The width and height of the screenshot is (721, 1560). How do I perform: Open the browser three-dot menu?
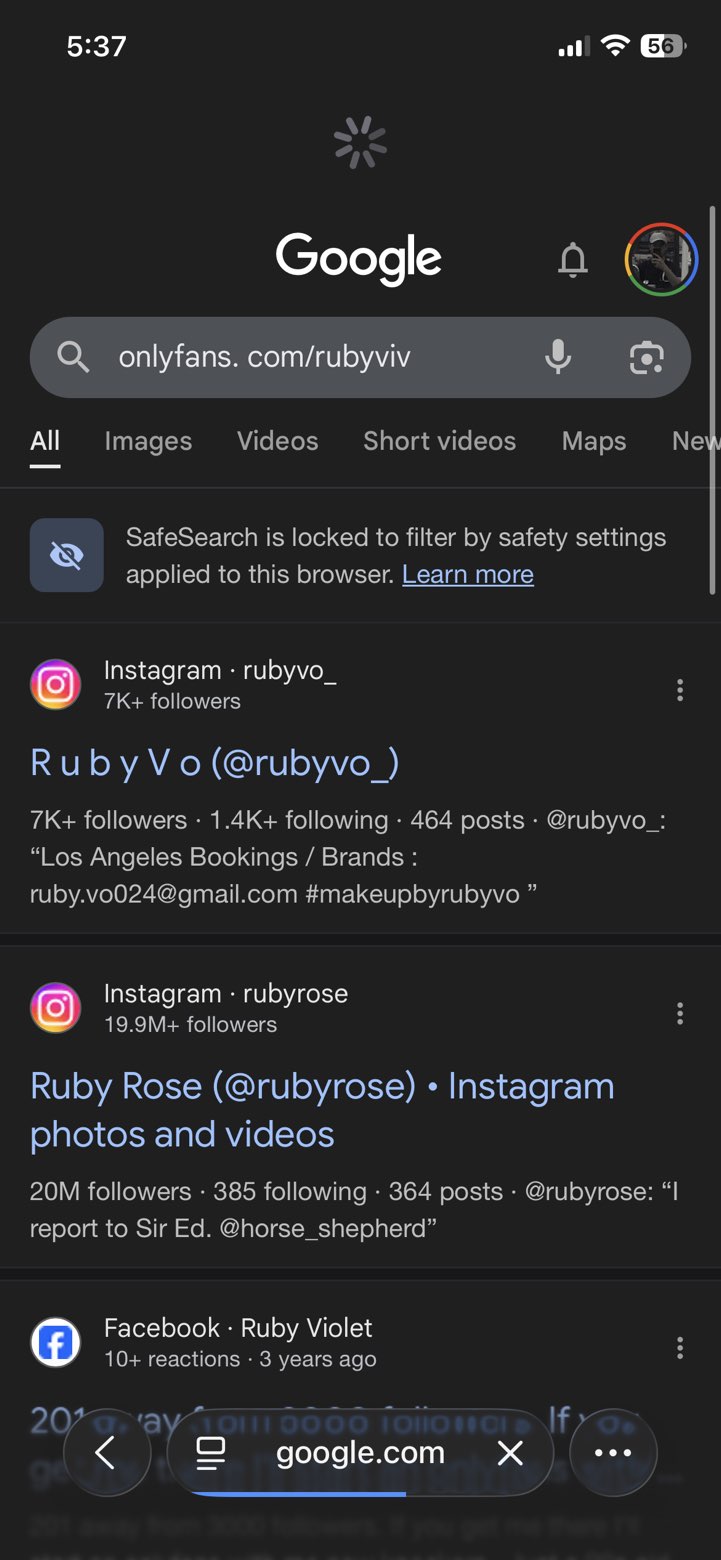pos(613,1453)
